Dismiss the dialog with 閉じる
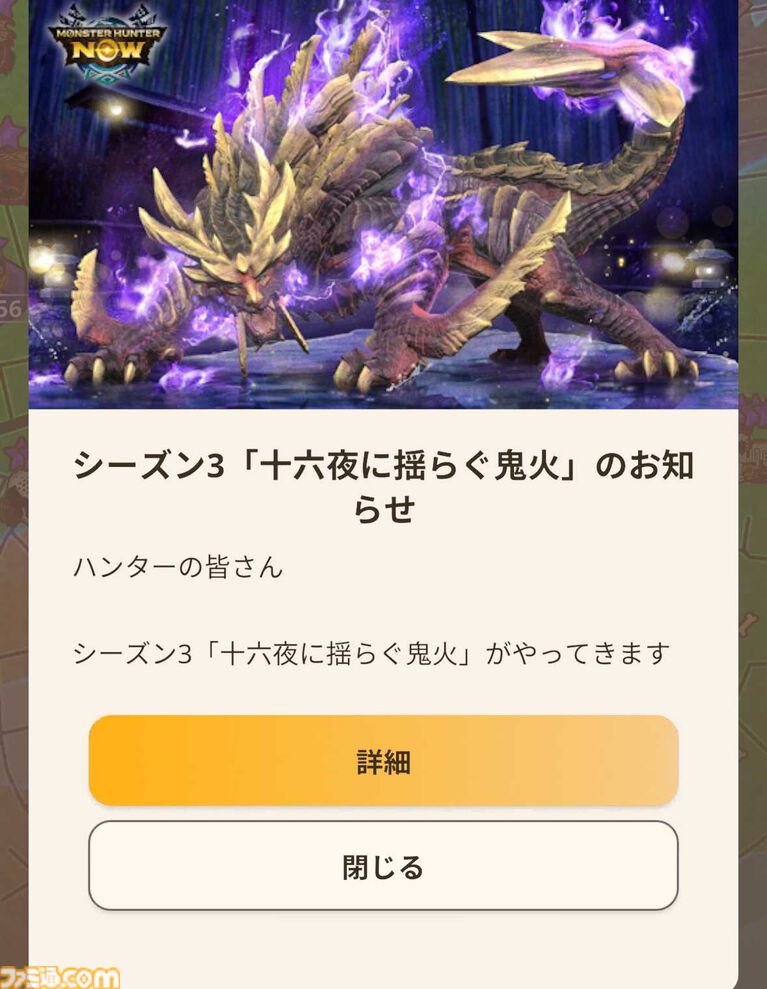This screenshot has width=767, height=989. [383, 866]
